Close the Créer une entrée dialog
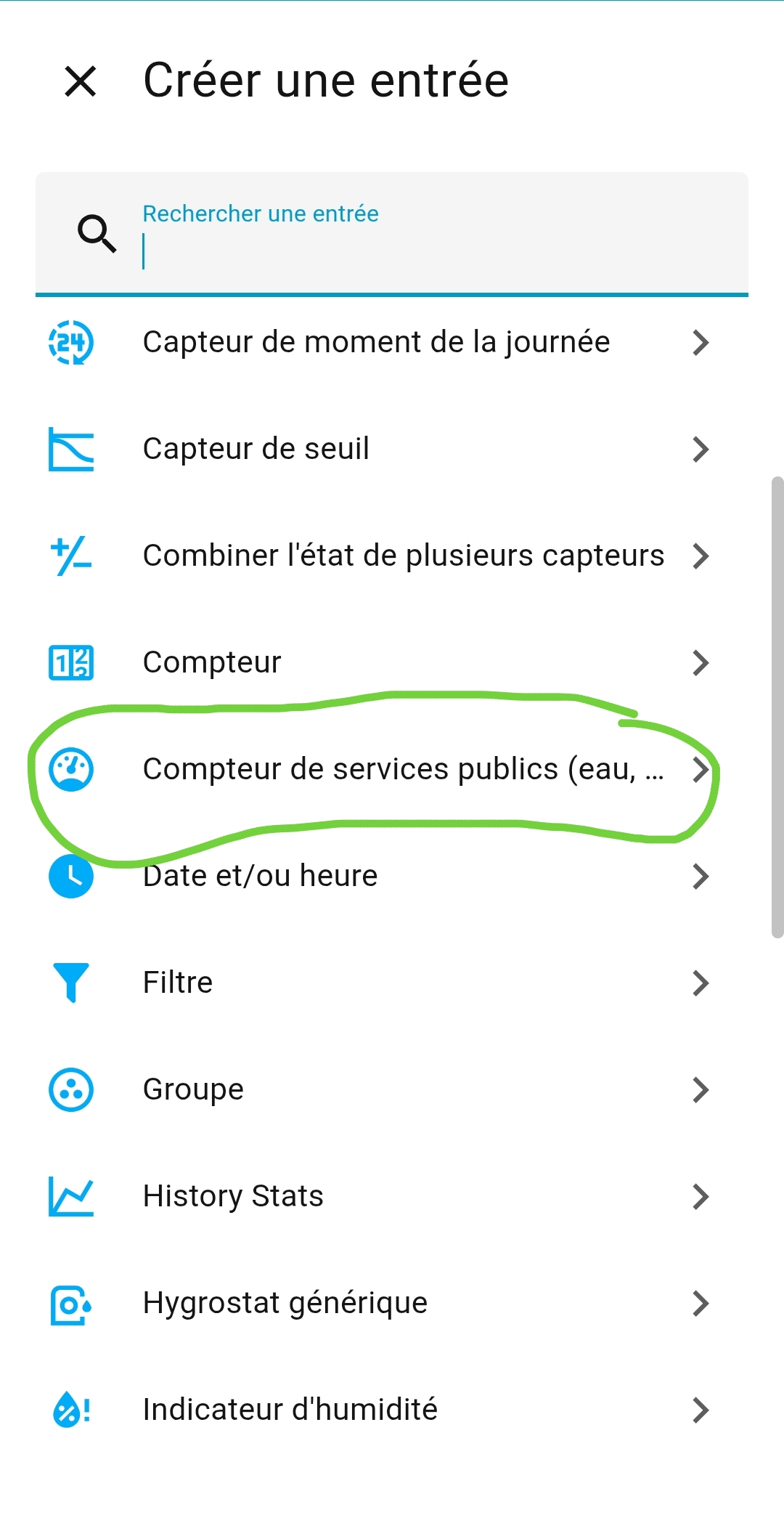 (81, 81)
